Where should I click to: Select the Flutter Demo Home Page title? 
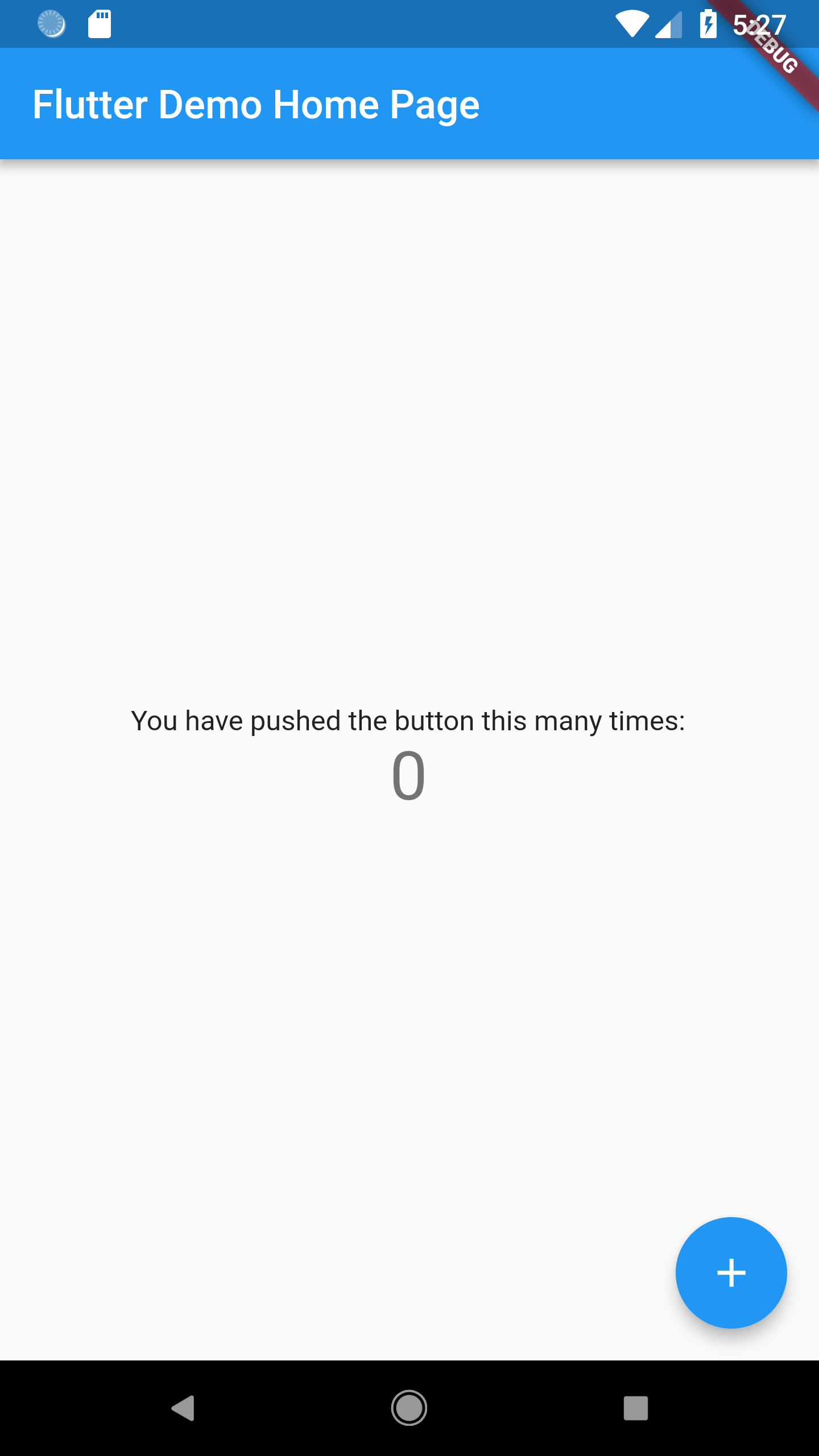point(257,105)
